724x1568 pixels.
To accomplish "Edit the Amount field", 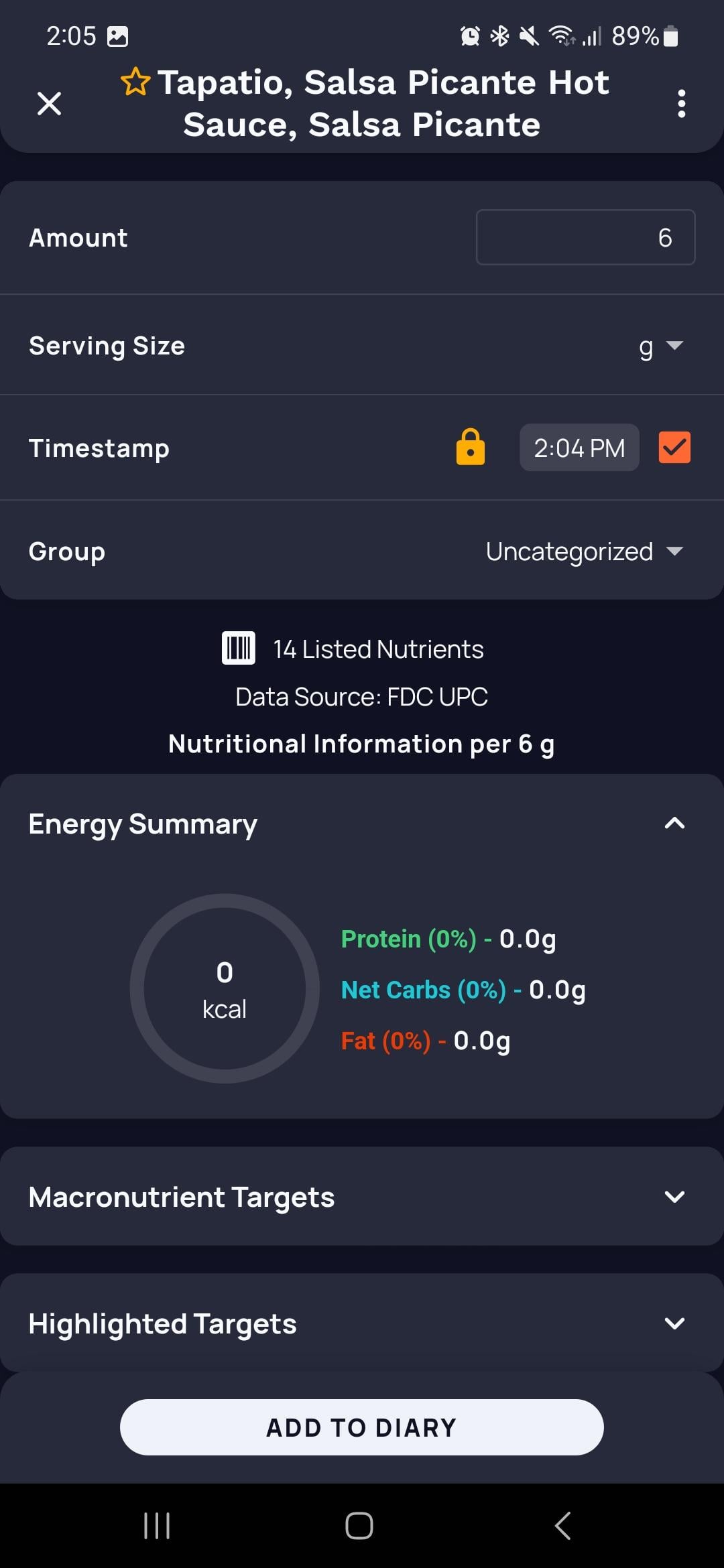I will (585, 237).
